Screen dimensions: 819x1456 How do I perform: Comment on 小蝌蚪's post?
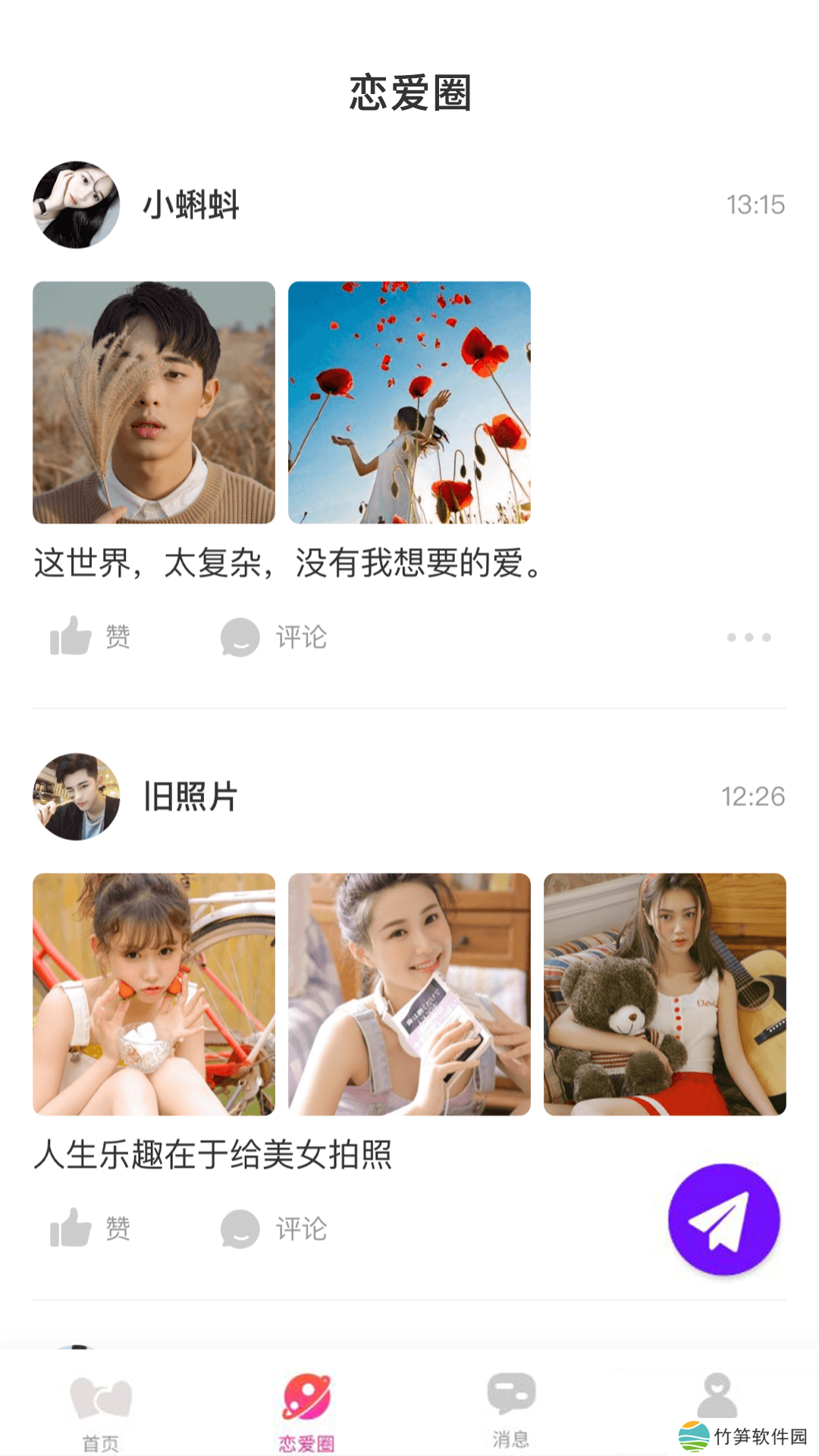[274, 637]
